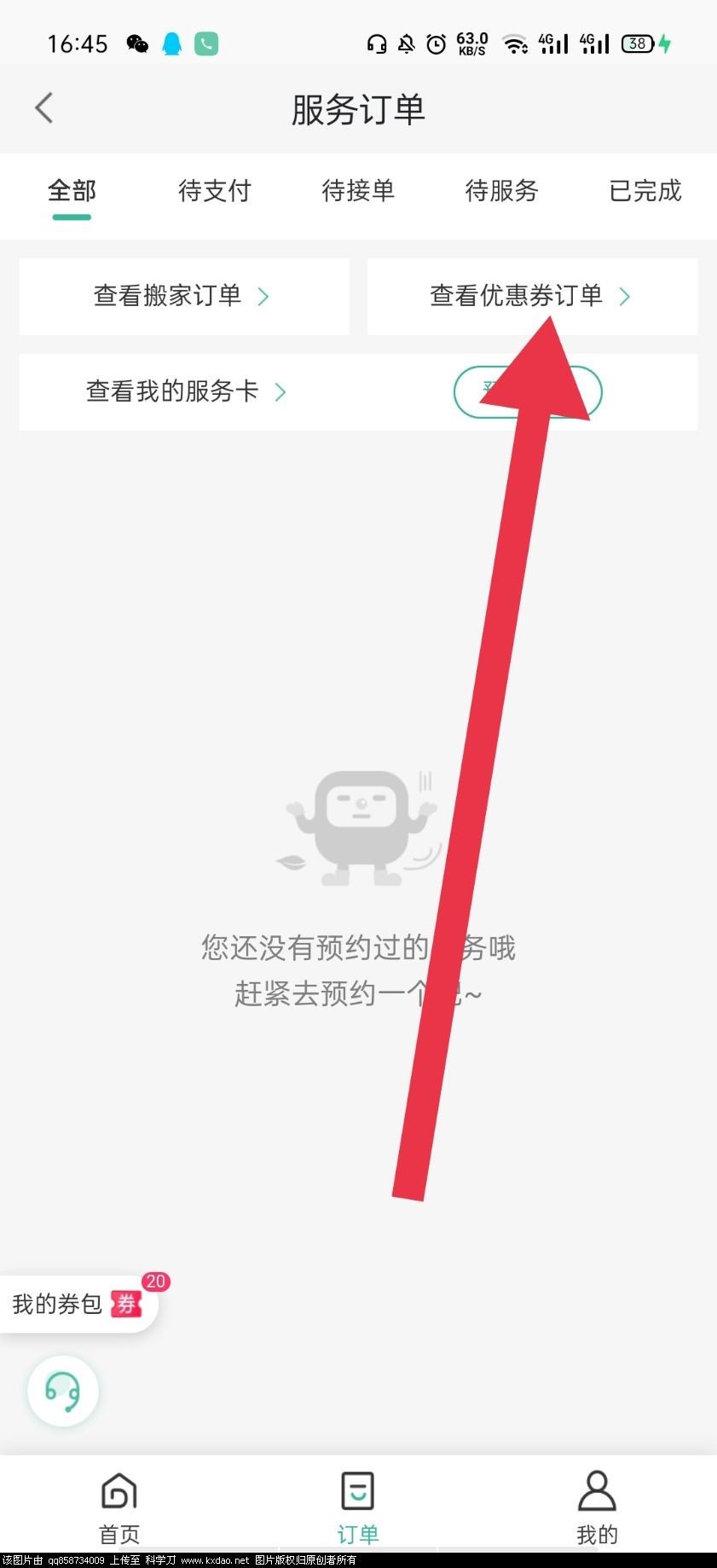Switch to the 待接单 tab
Screen dimensions: 717x1568
tap(358, 191)
